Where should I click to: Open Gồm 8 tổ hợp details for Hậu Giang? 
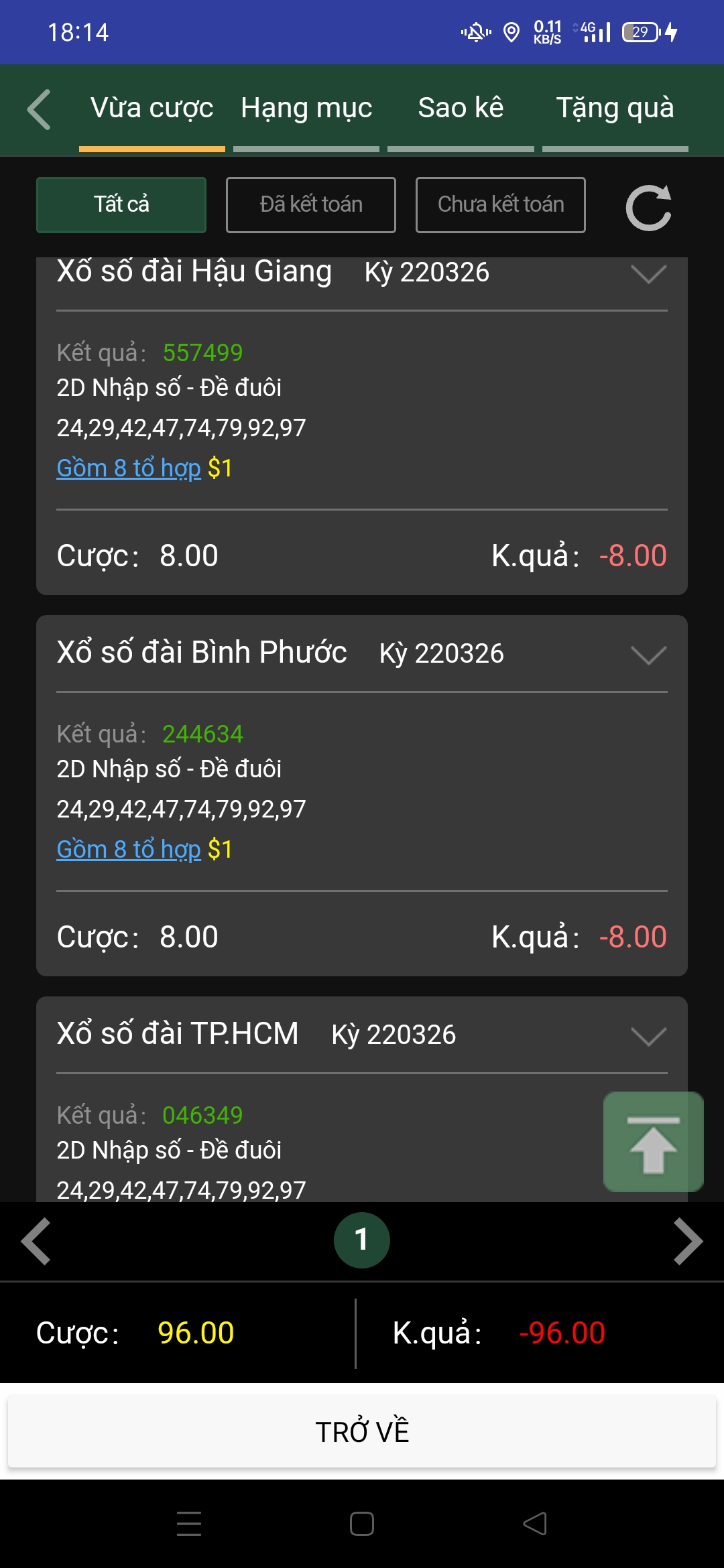pos(127,468)
